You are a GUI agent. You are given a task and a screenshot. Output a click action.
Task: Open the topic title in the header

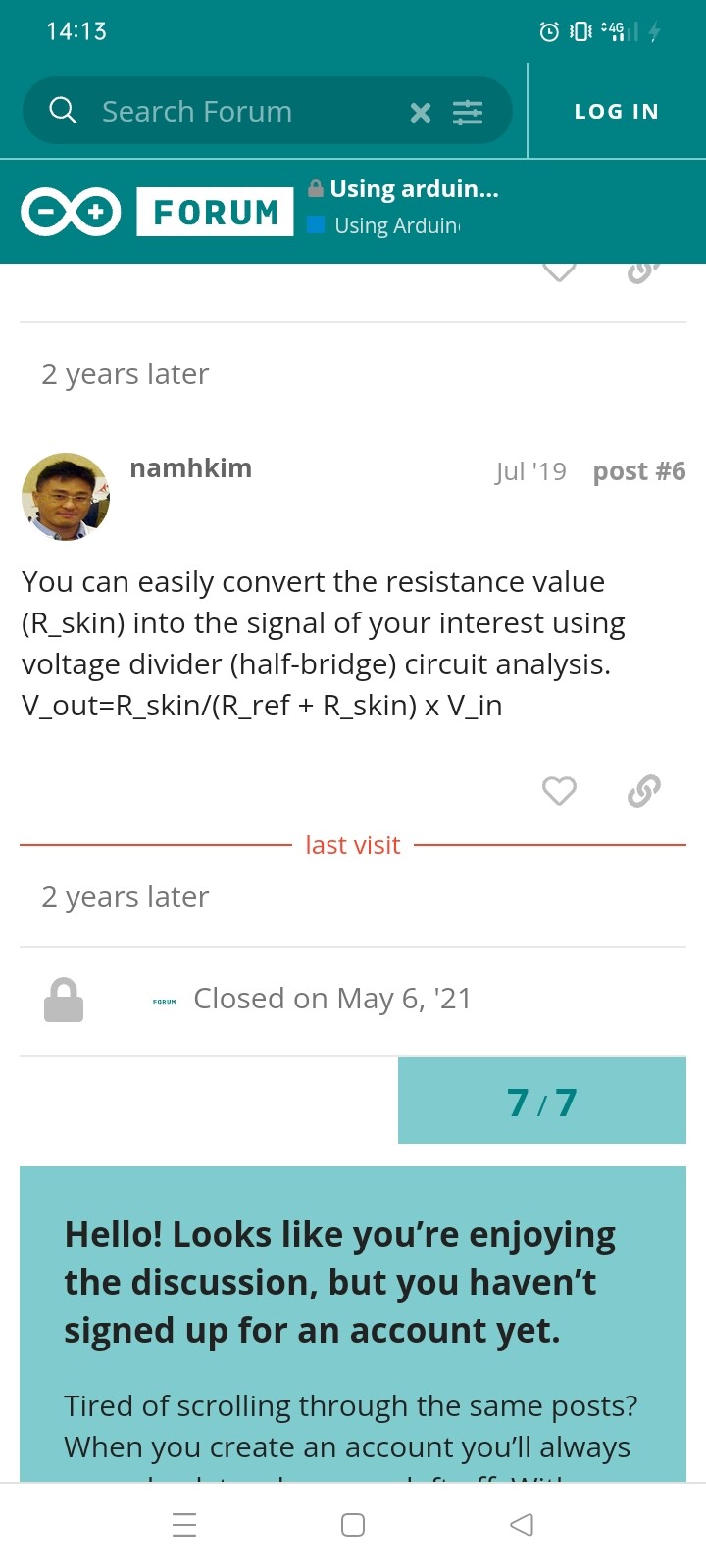point(413,189)
